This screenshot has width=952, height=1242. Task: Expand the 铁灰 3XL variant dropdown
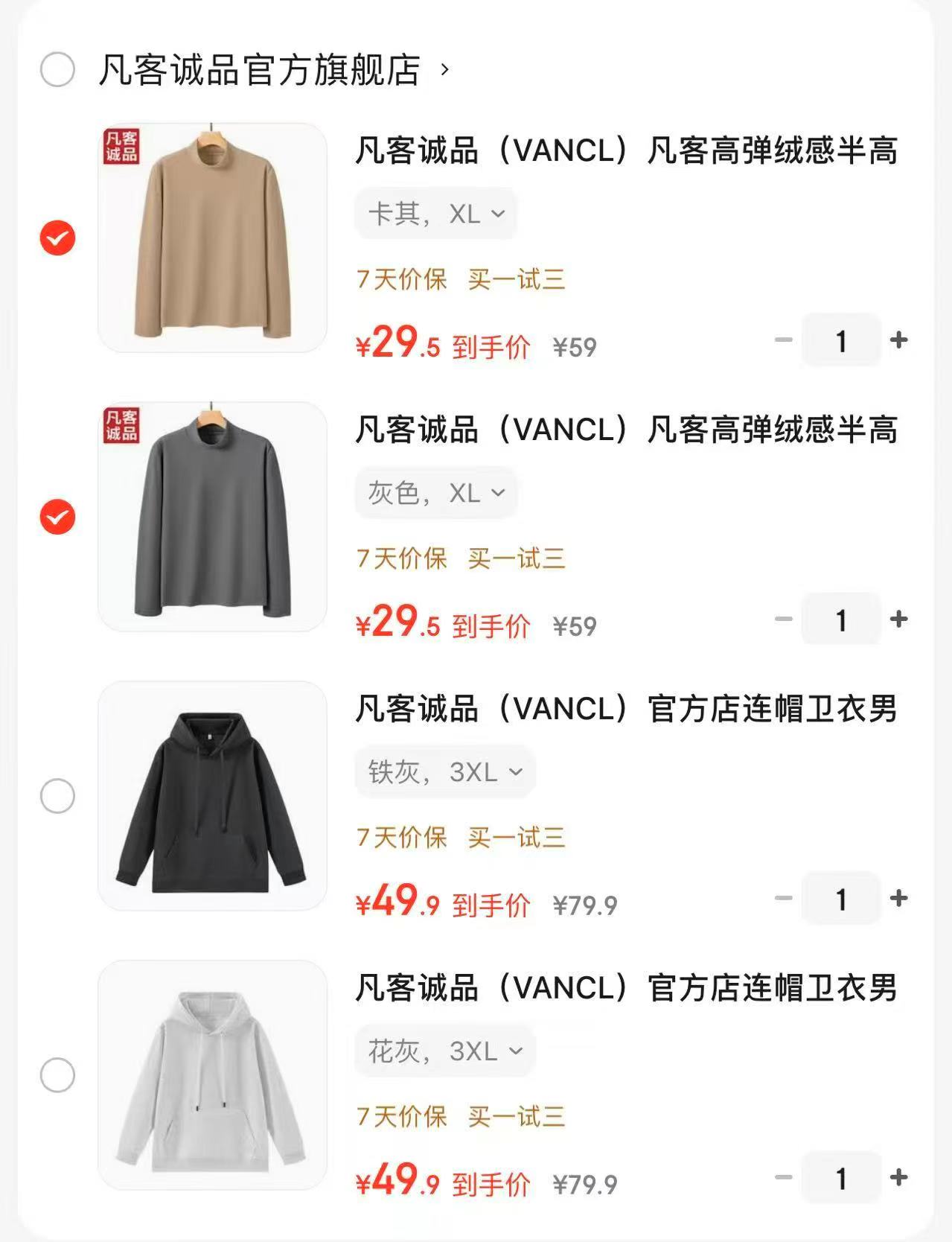[x=444, y=772]
